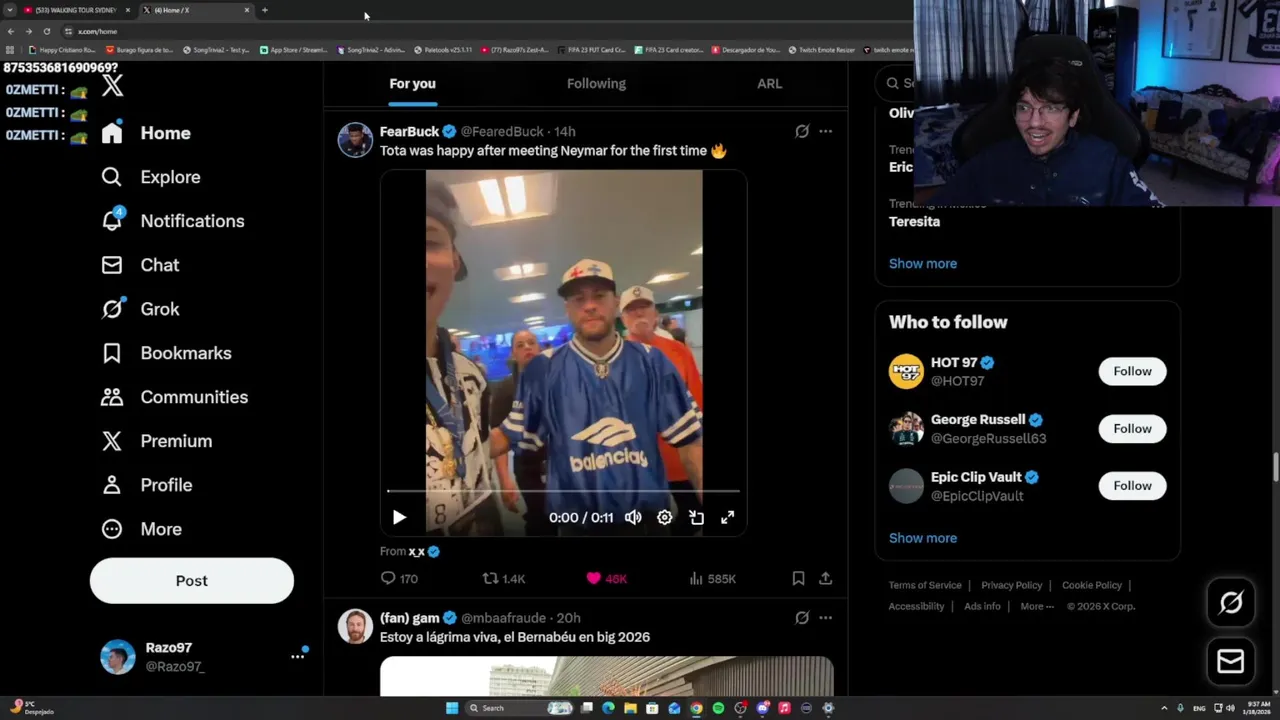This screenshot has height=720, width=1280.
Task: Repost FearBuck's post
Action: pyautogui.click(x=490, y=578)
